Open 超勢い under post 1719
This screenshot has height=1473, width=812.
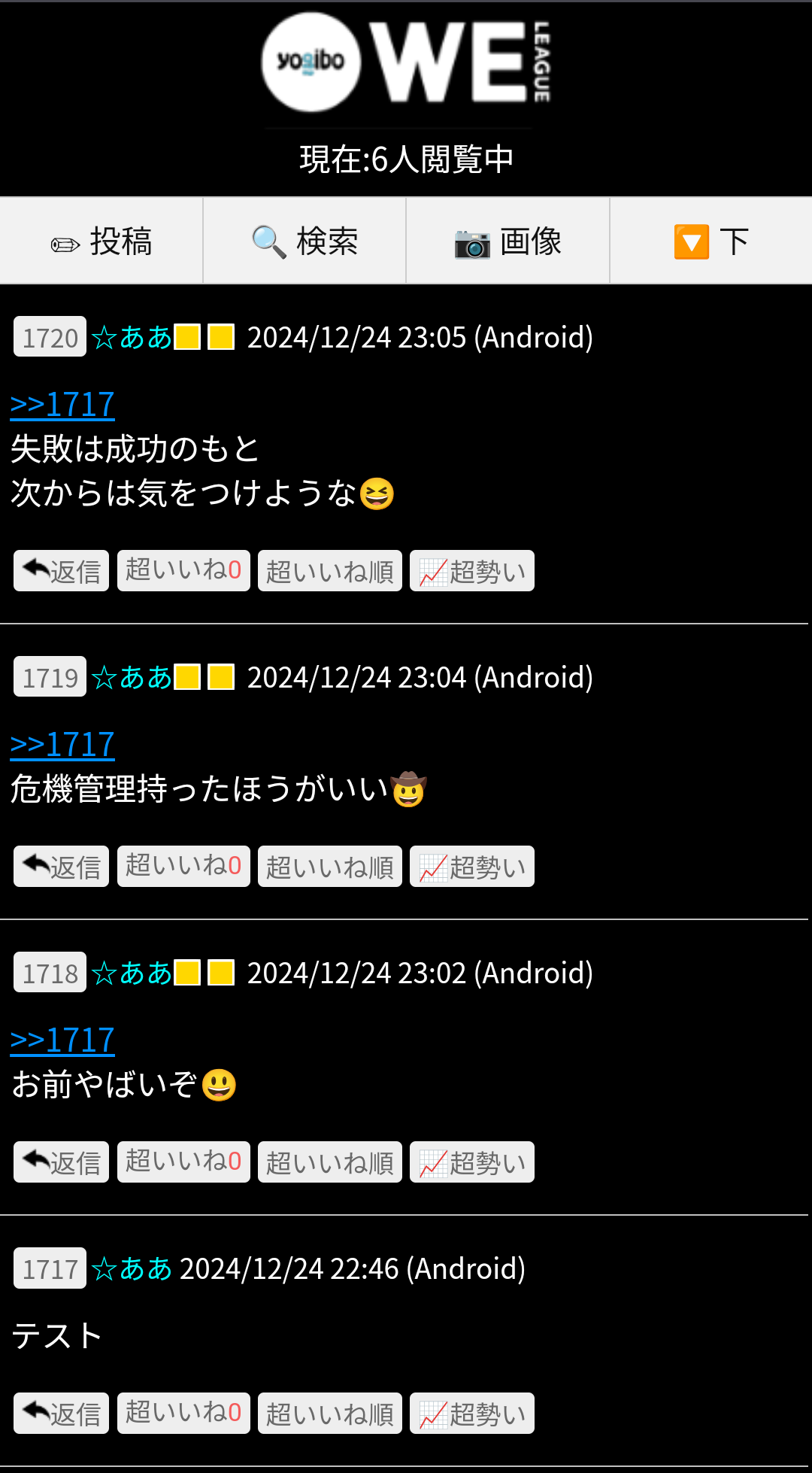click(472, 867)
